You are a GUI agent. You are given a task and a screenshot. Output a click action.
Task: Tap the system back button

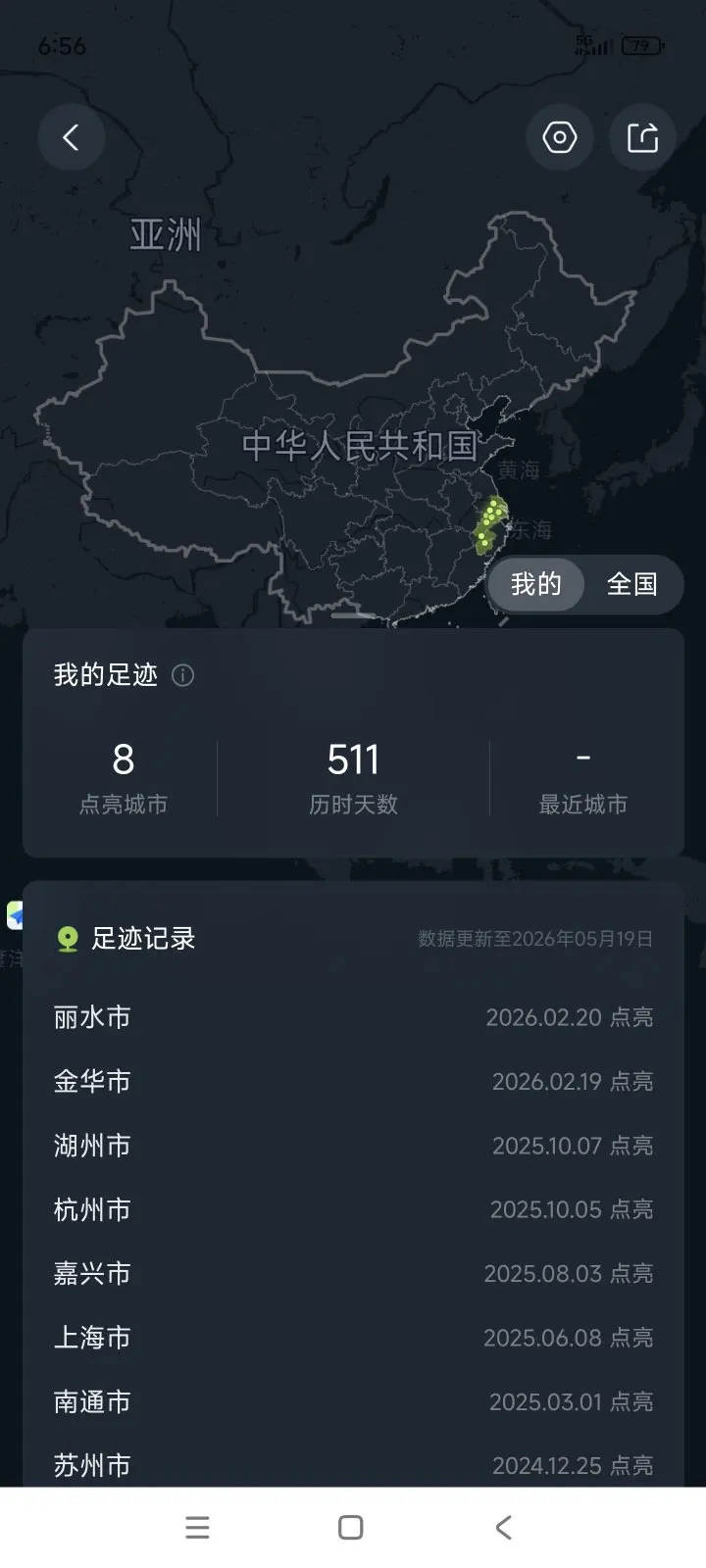tap(504, 1527)
